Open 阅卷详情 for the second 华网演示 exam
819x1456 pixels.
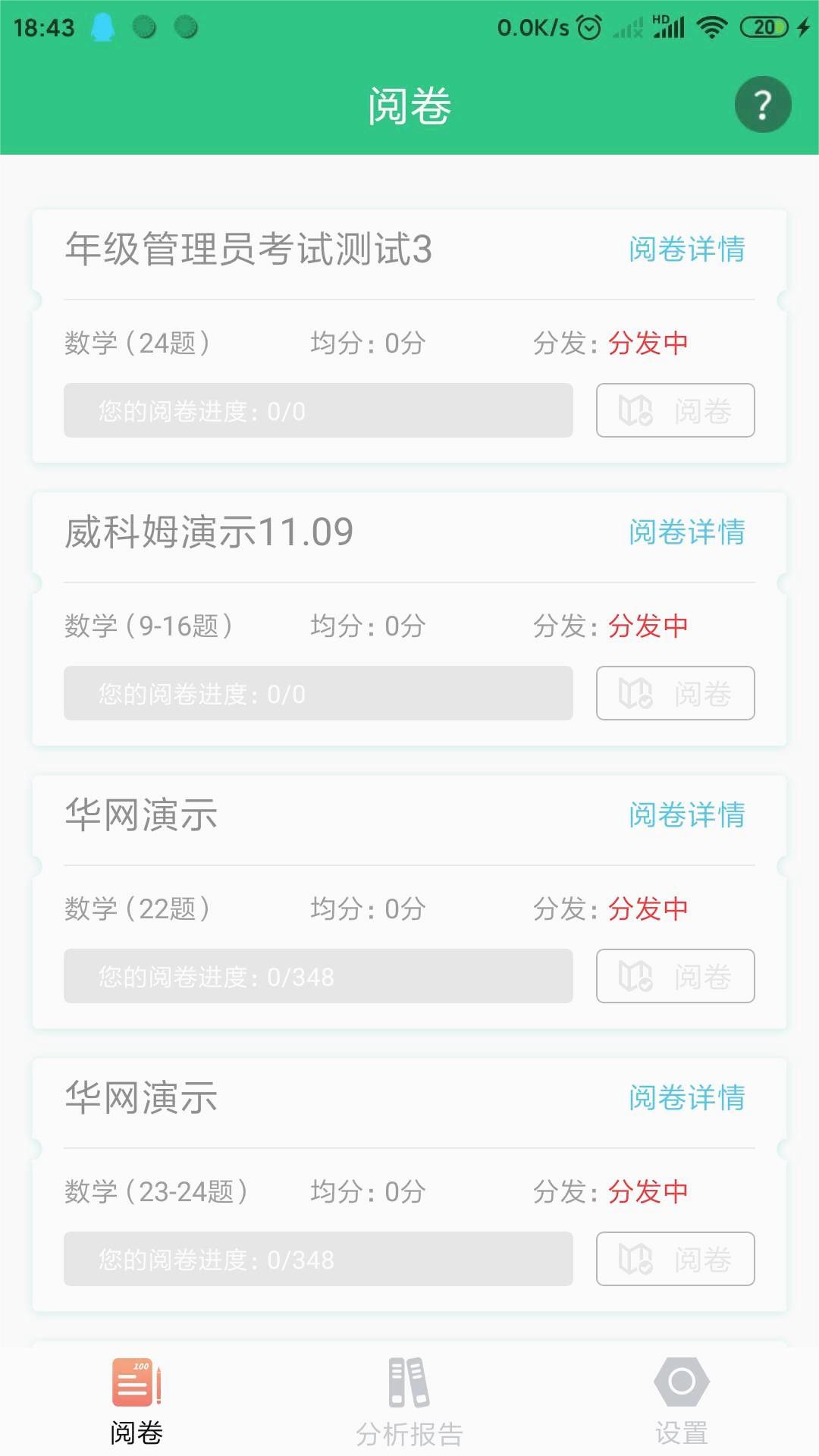[x=686, y=1099]
